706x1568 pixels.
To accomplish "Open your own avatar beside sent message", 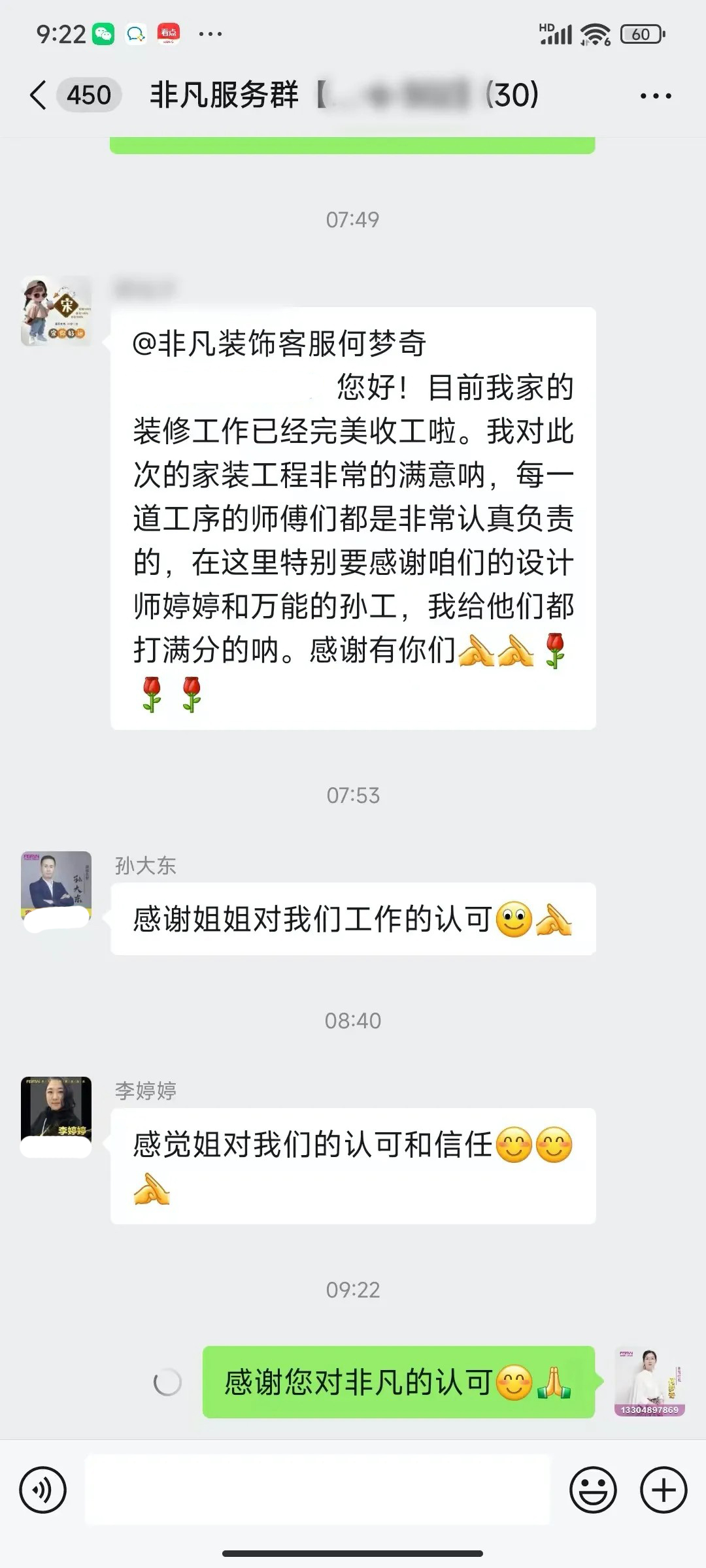I will click(x=649, y=1381).
